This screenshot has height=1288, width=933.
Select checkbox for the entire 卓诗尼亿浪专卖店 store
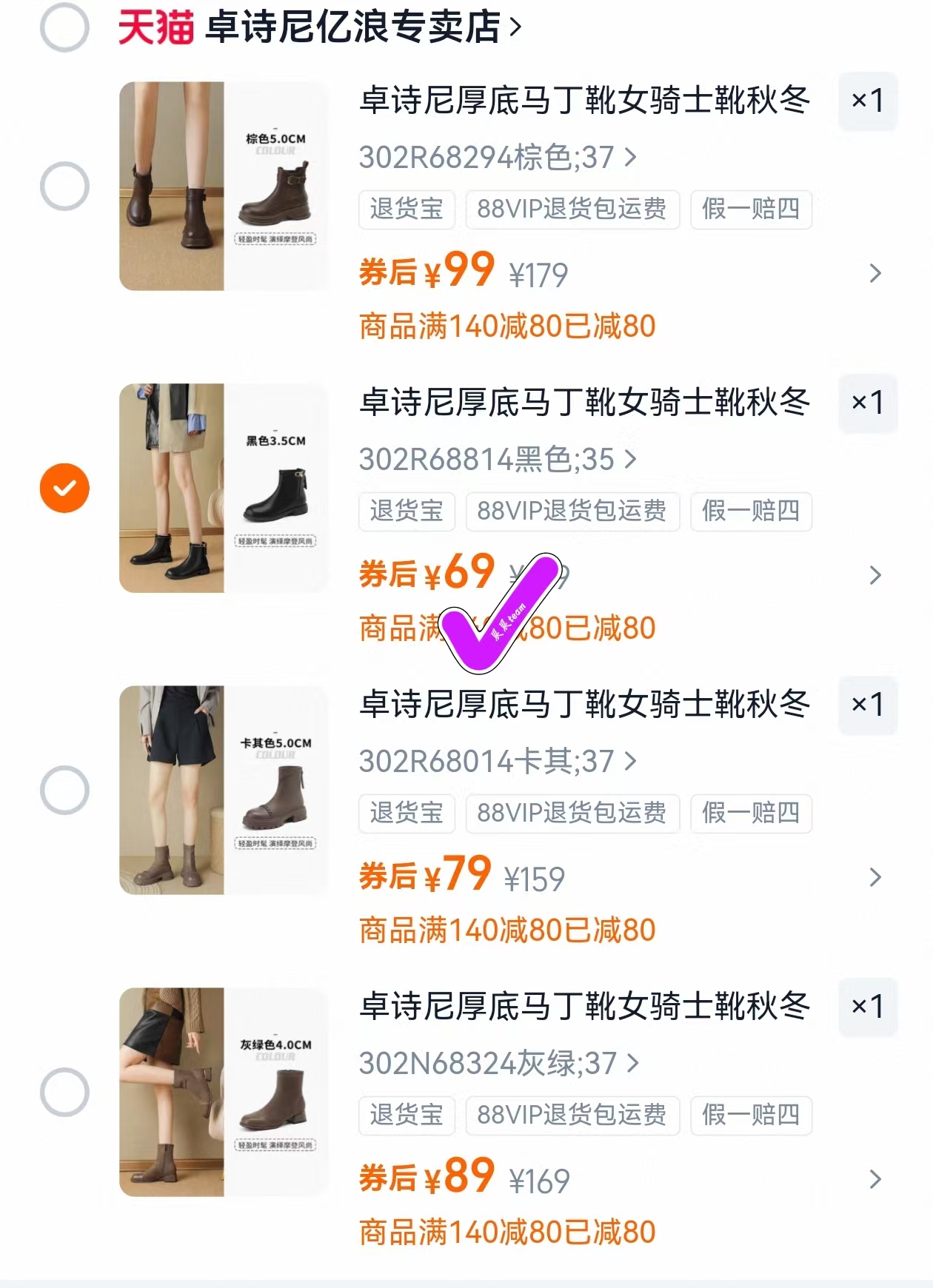[x=64, y=24]
